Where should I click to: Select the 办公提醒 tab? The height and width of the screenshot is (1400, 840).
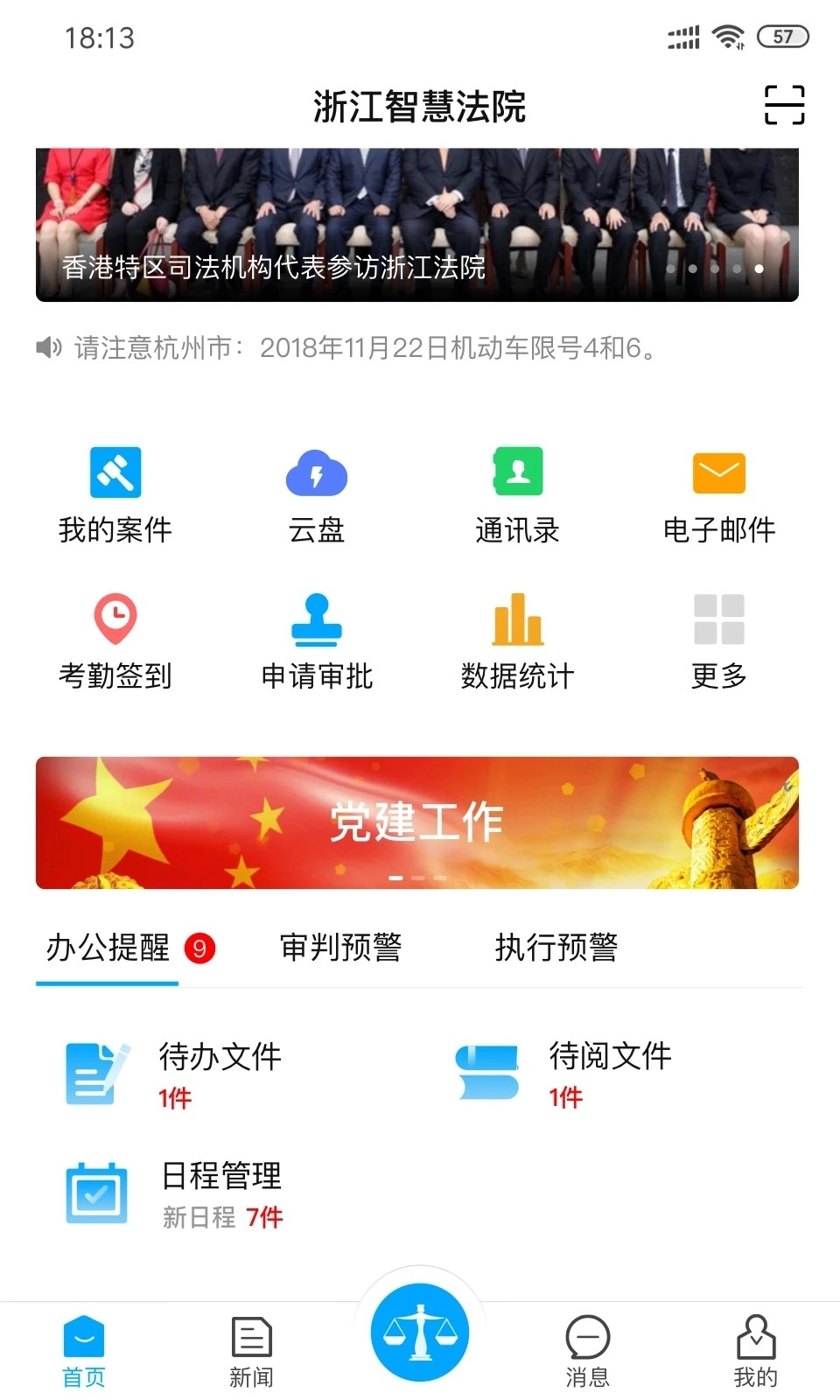tap(108, 948)
